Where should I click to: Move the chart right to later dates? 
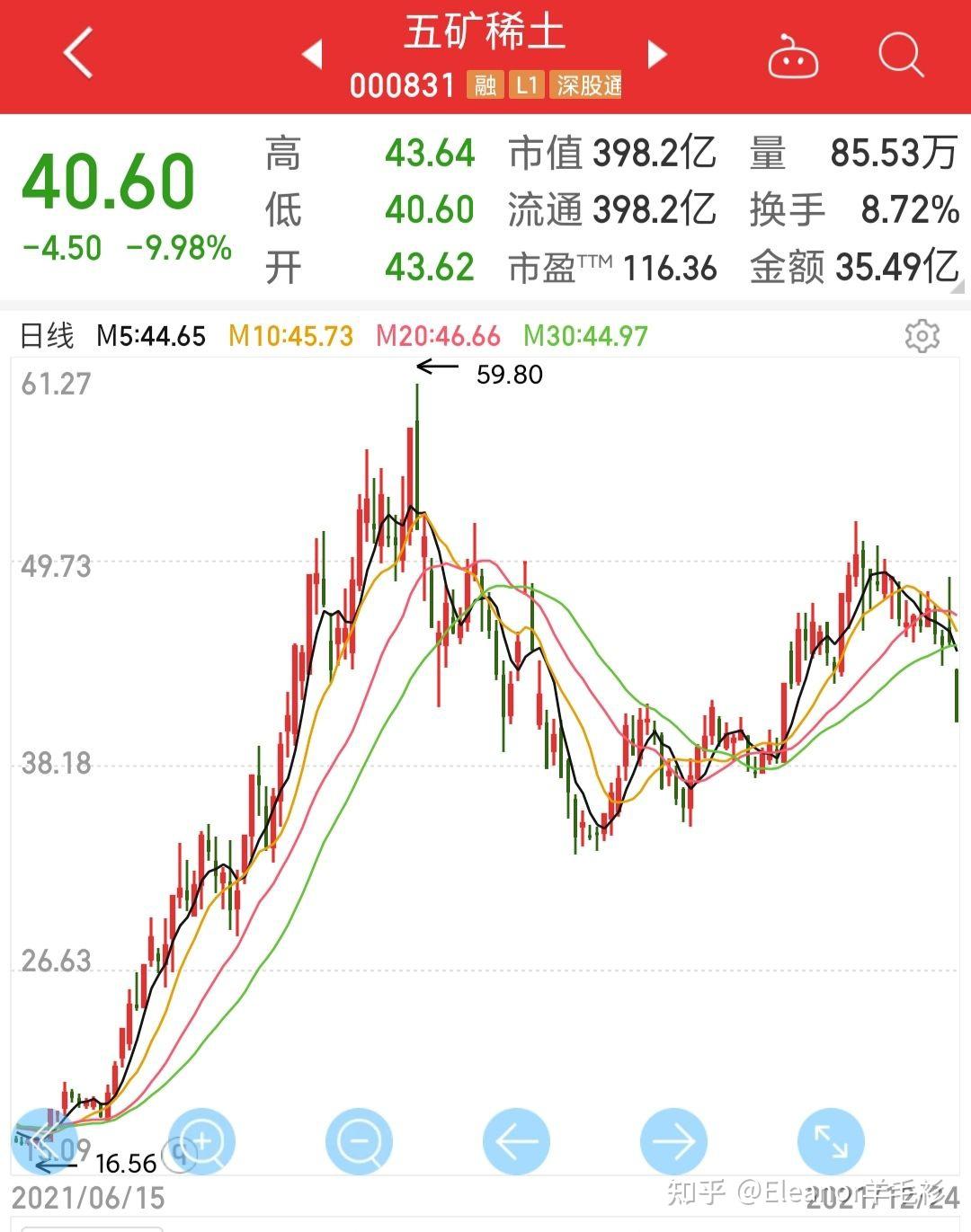coord(673,1141)
